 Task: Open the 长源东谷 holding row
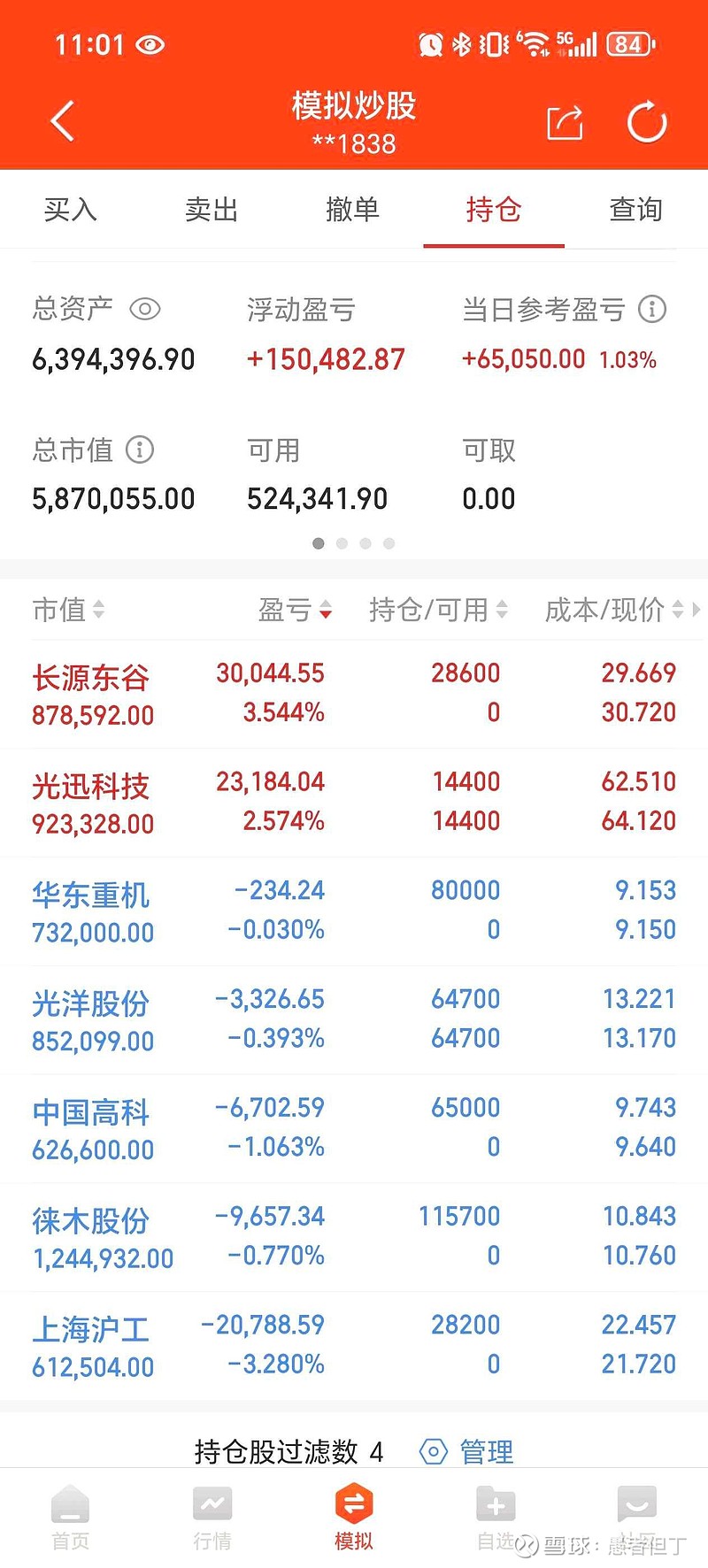tap(354, 695)
